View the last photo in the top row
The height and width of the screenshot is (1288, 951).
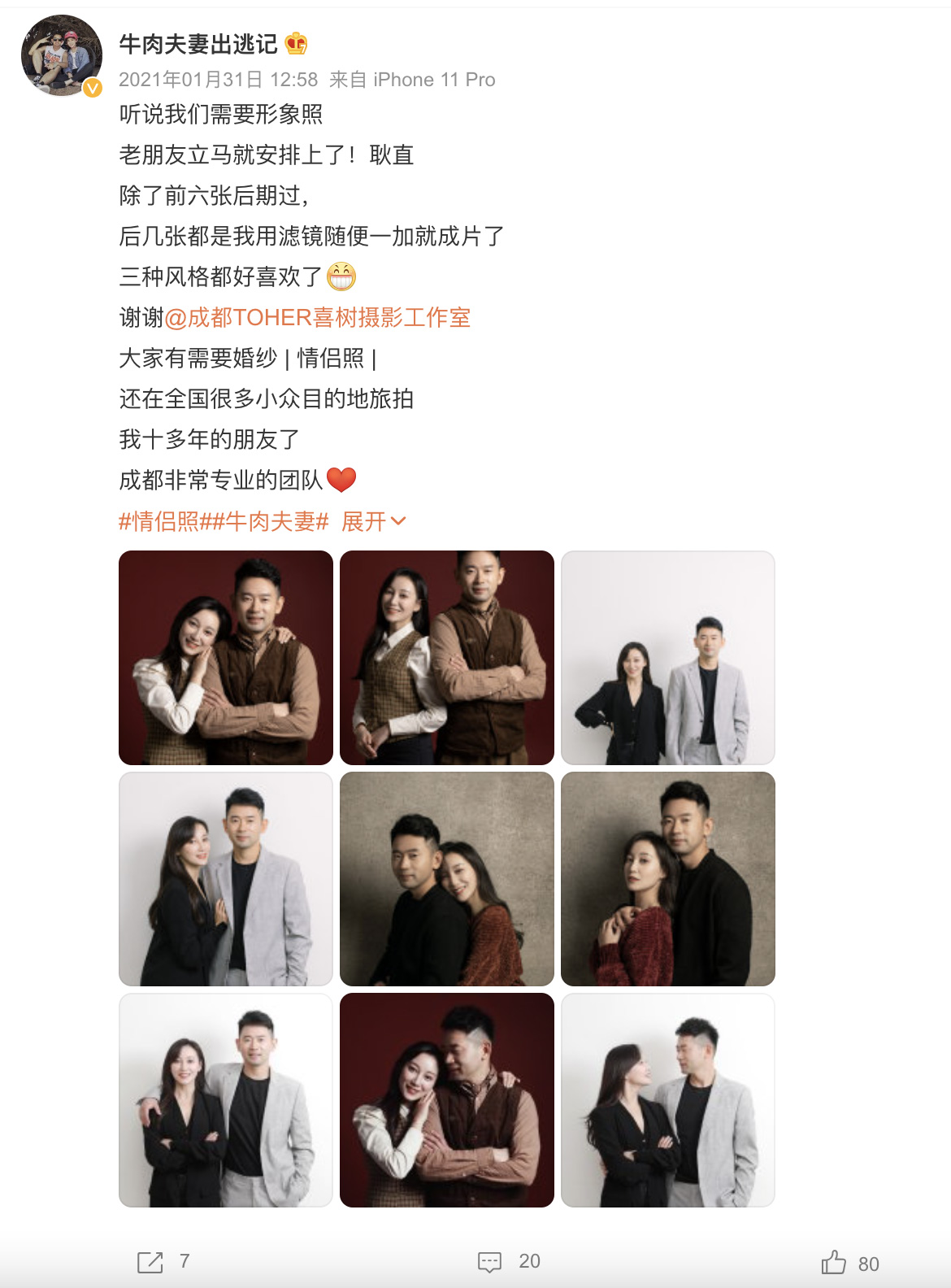tap(668, 658)
